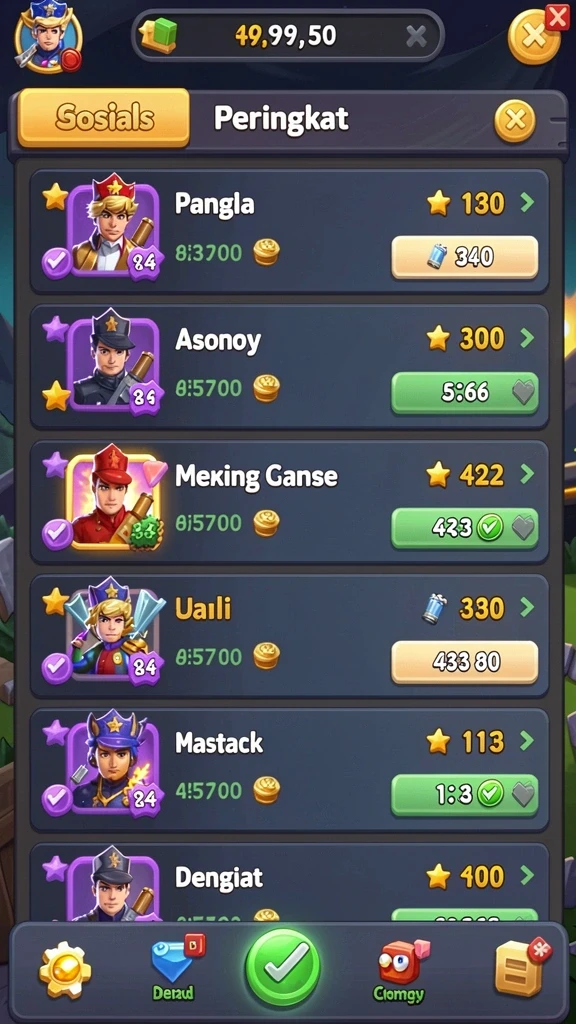This screenshot has height=1024, width=576.
Task: Tap the 433 80 button for Uaili
Action: [x=464, y=662]
